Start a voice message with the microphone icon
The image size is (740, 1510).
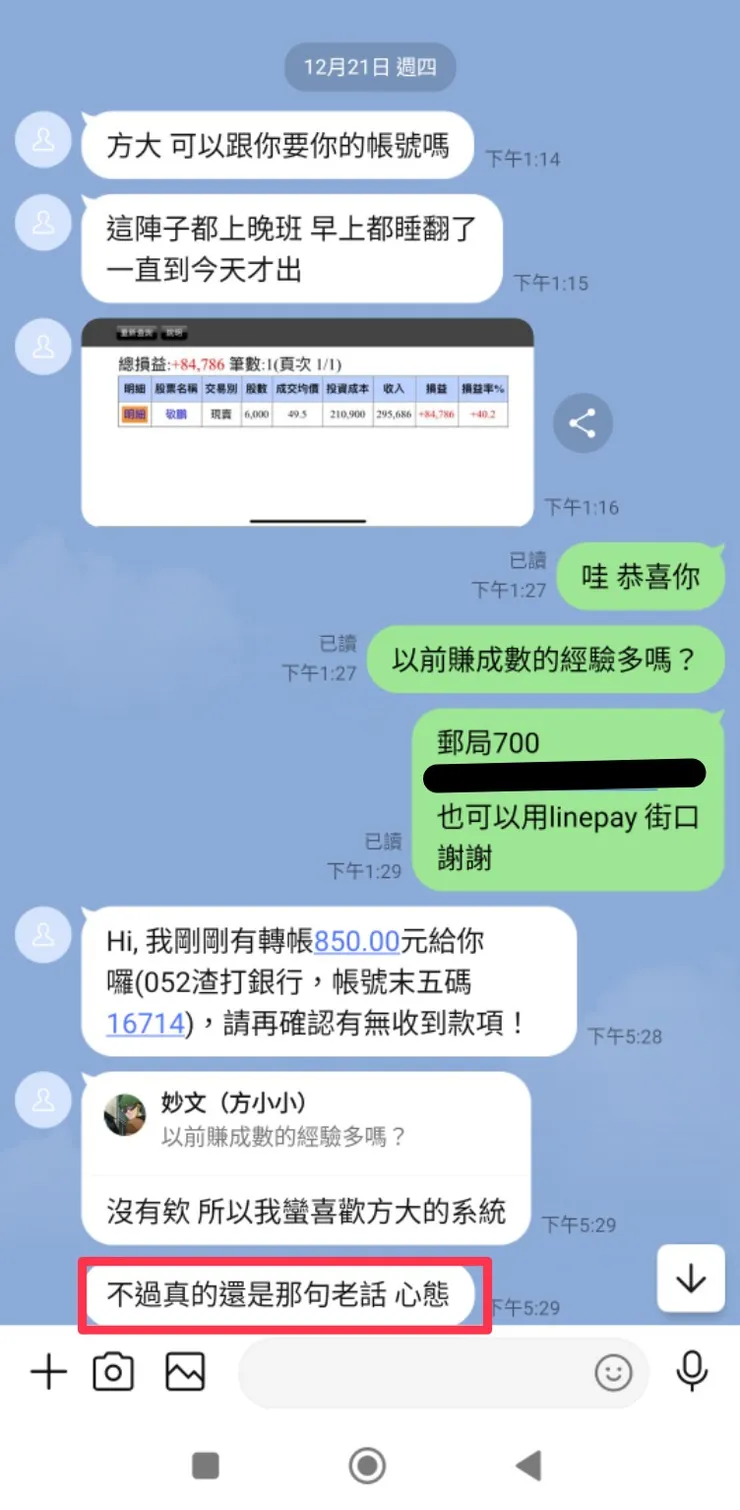click(692, 1372)
